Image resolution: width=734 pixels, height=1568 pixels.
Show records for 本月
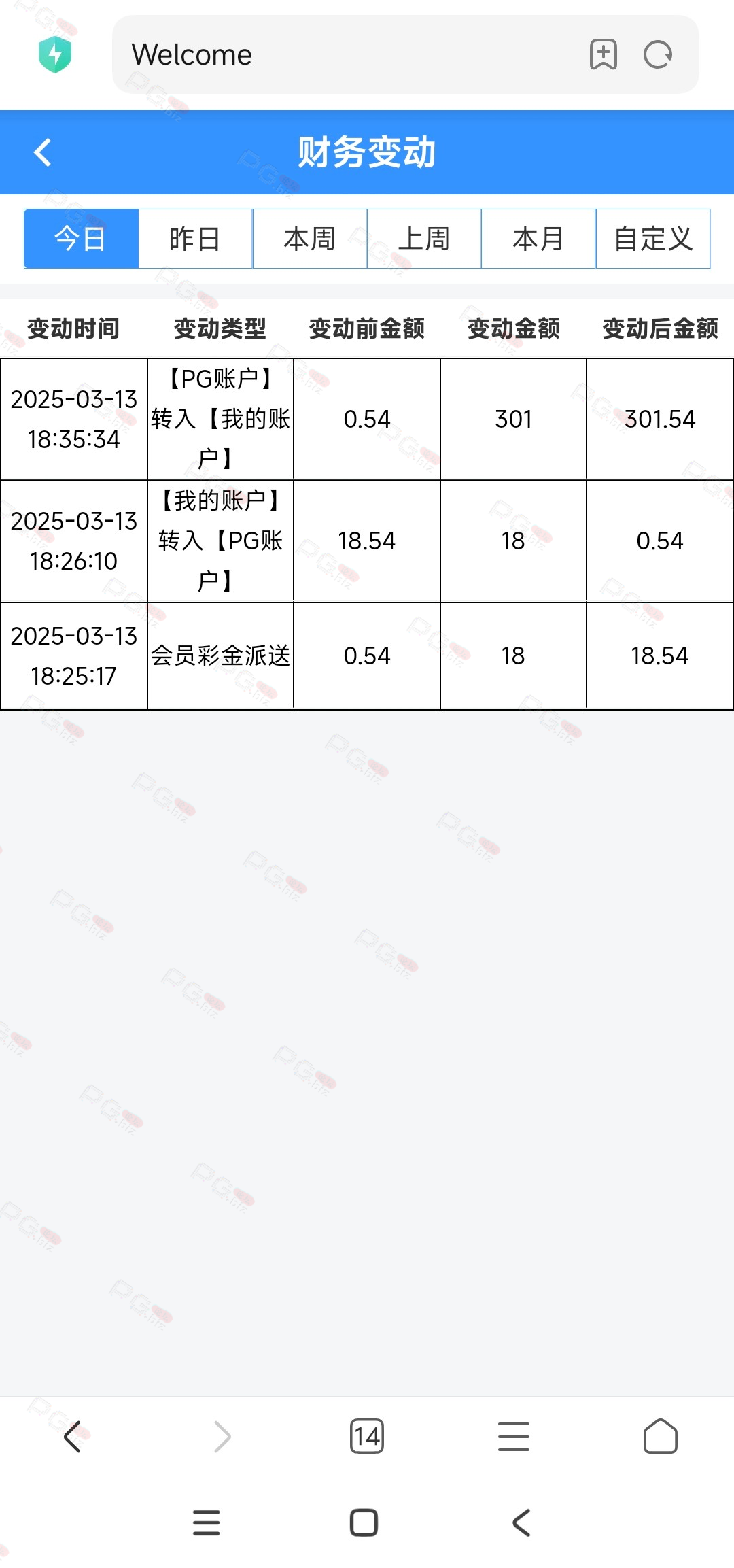538,239
